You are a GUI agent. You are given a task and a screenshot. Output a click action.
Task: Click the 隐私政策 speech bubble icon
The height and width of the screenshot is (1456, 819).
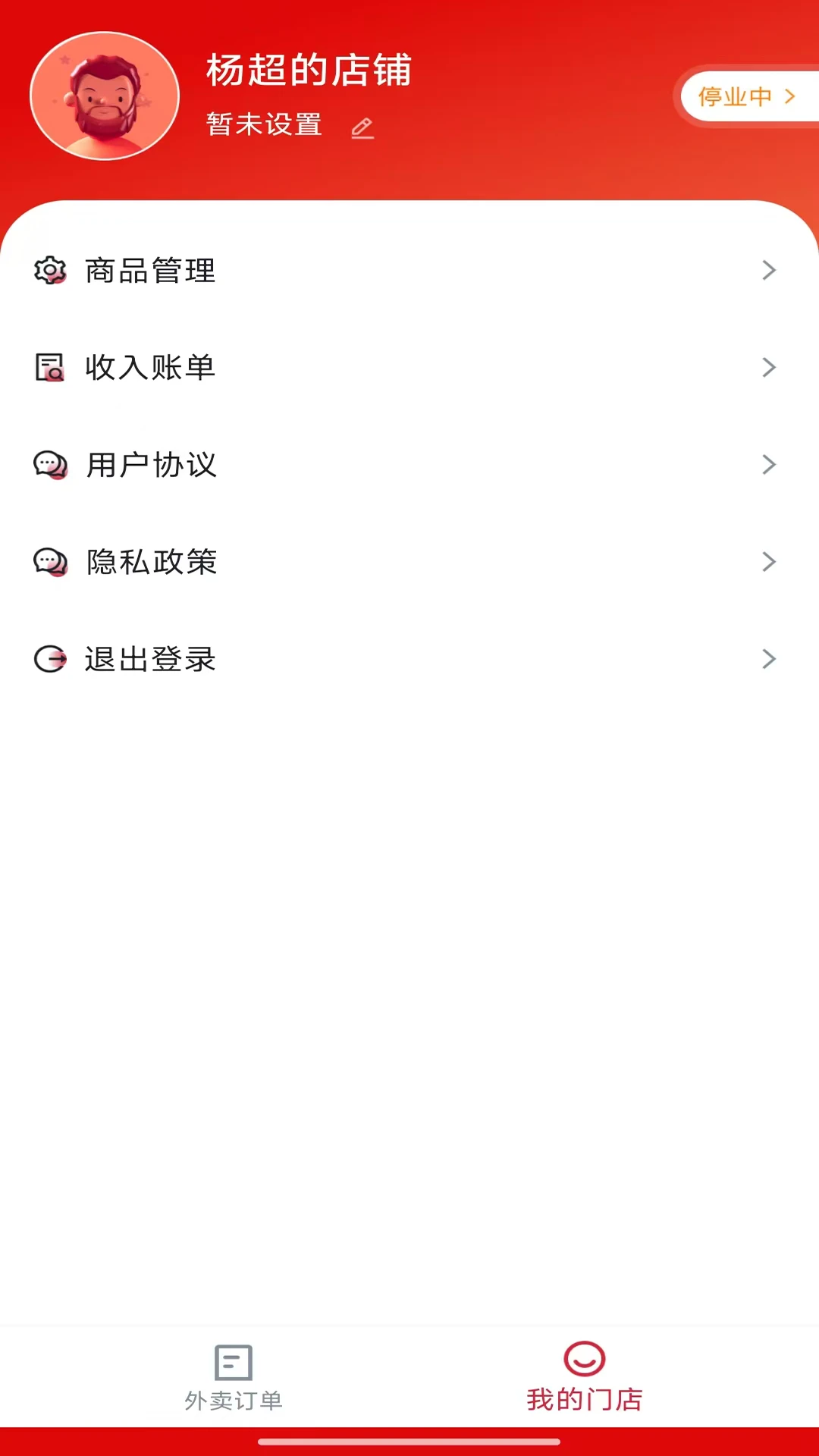click(x=50, y=562)
